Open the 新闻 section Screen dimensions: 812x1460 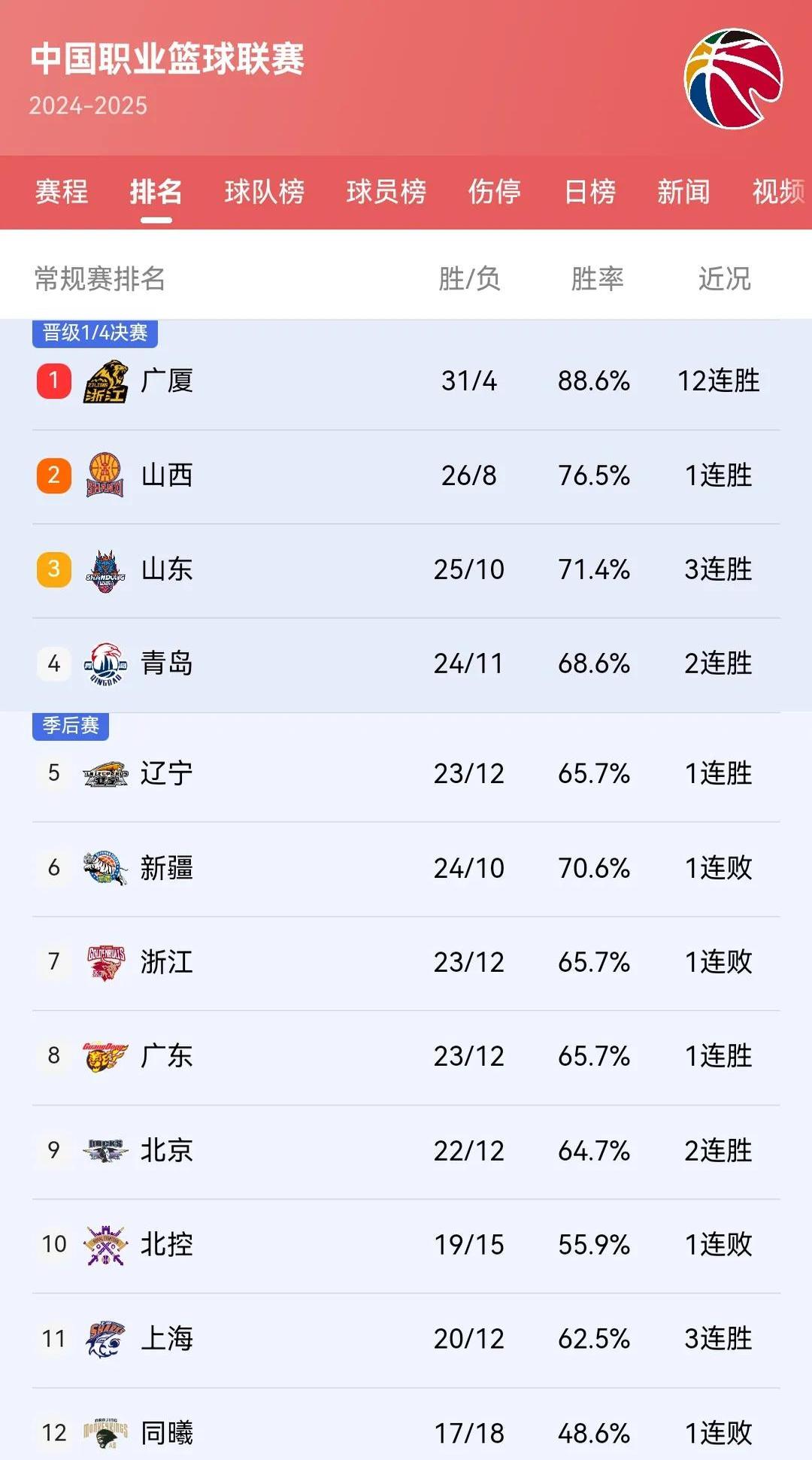[681, 193]
